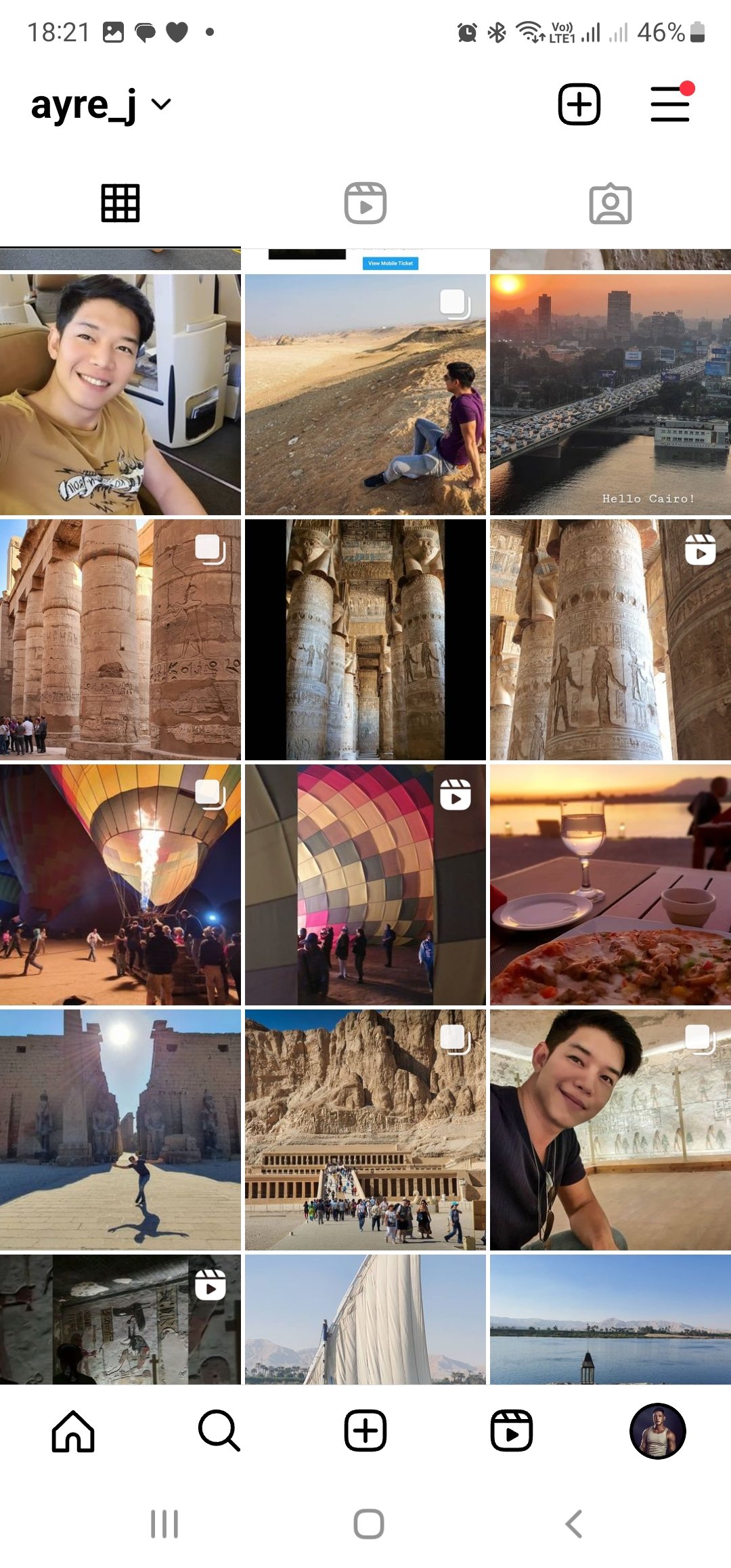This screenshot has width=731, height=1568.
Task: Open profile via bottom avatar icon
Action: click(x=657, y=1431)
